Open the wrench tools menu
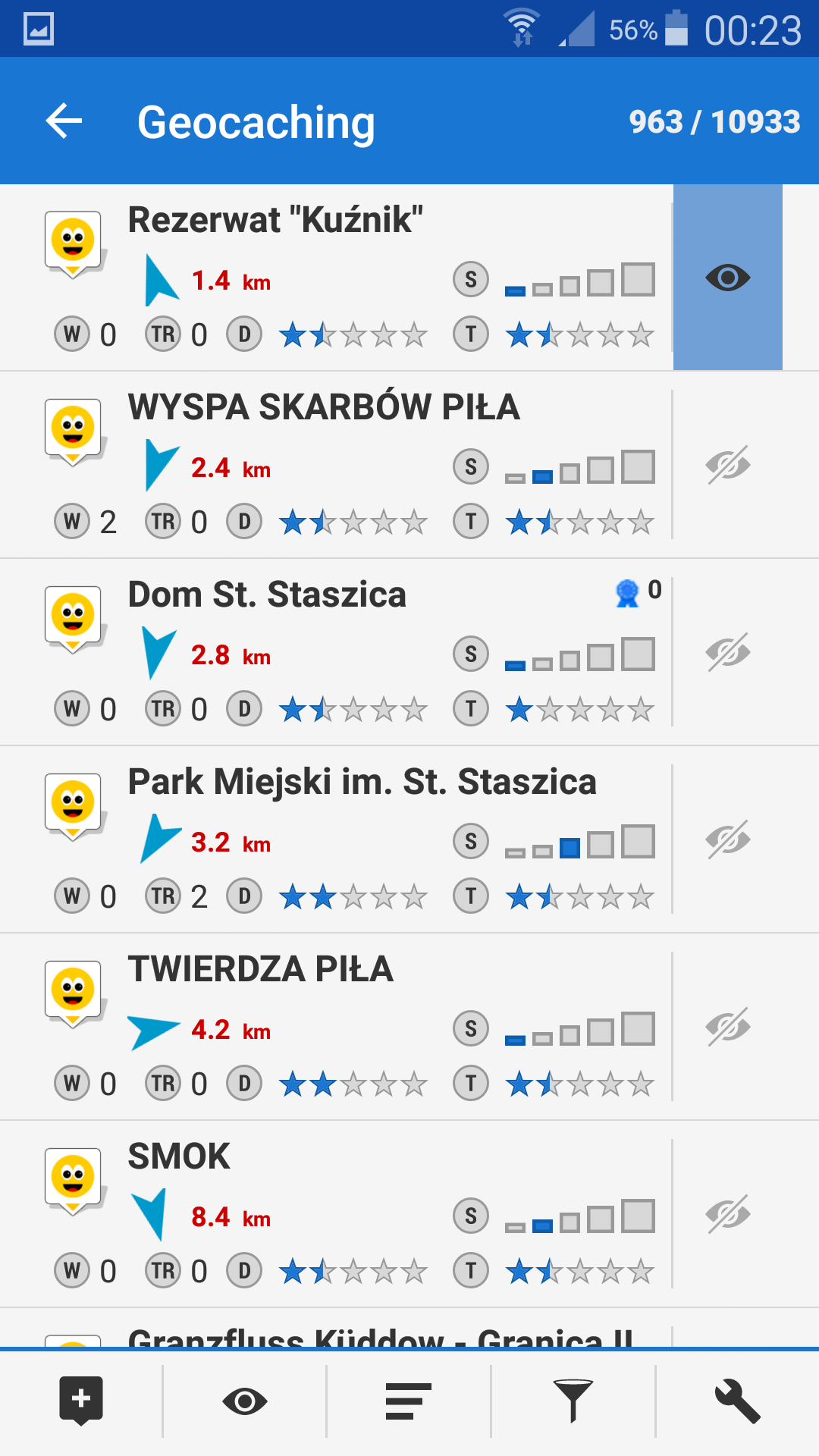This screenshot has width=819, height=1456. click(736, 1401)
